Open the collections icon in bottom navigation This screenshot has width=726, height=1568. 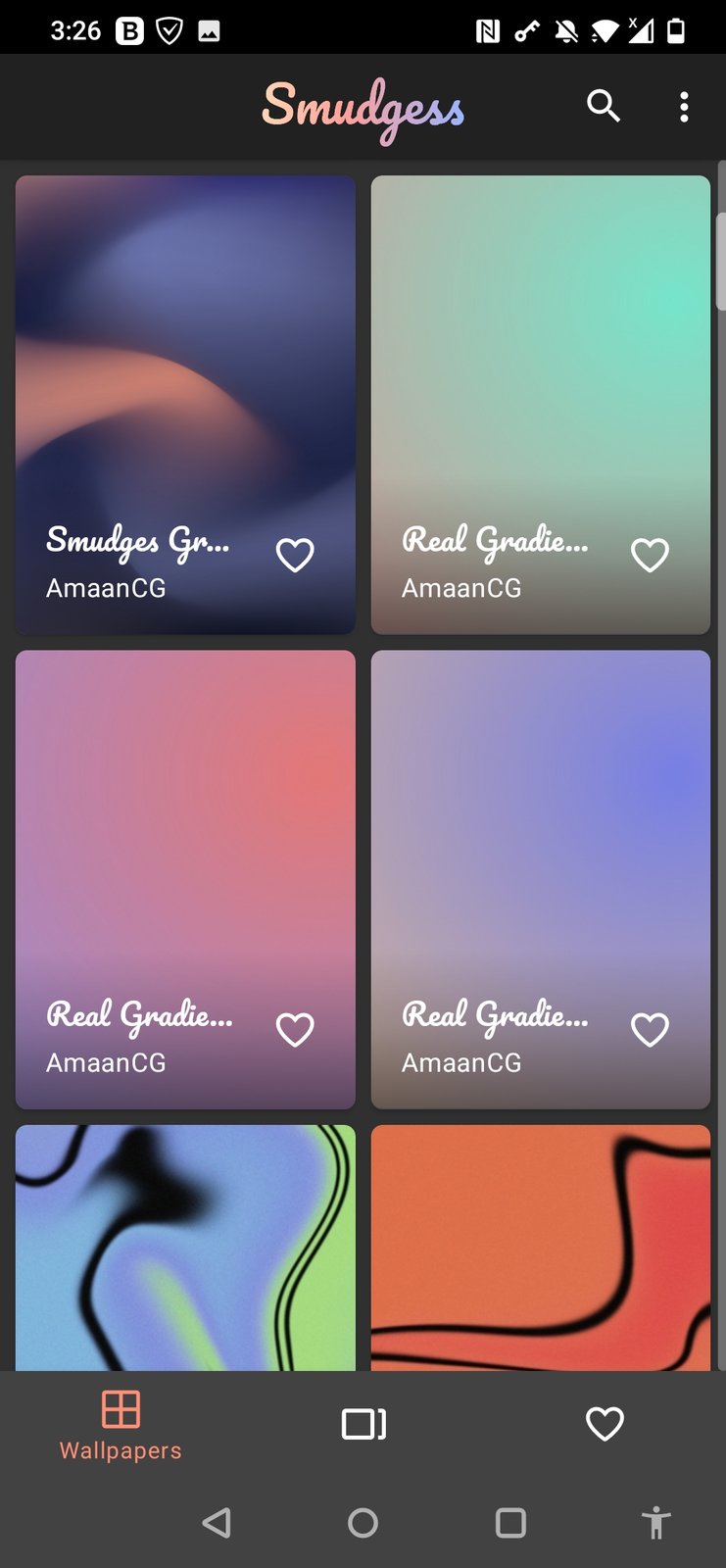[363, 1424]
